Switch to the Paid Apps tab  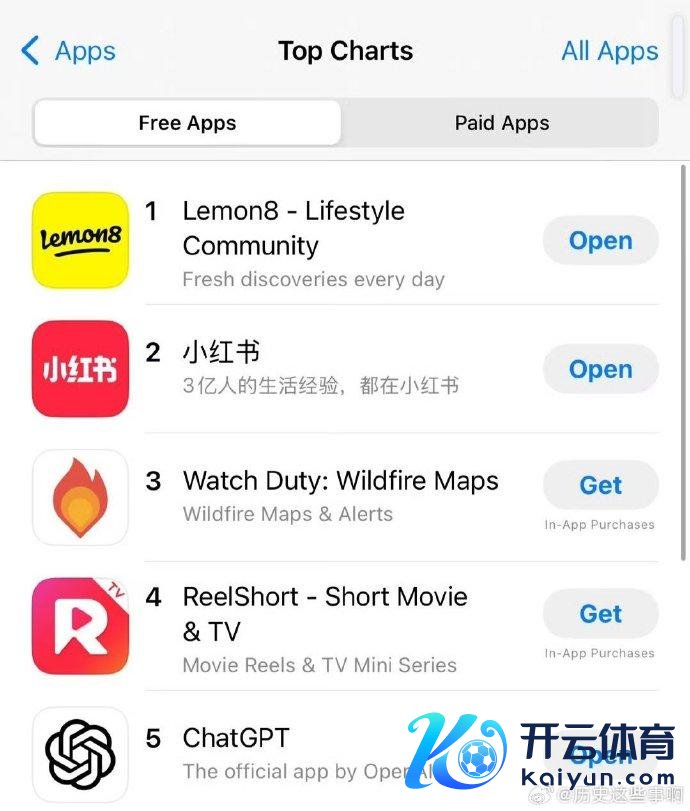pyautogui.click(x=501, y=123)
